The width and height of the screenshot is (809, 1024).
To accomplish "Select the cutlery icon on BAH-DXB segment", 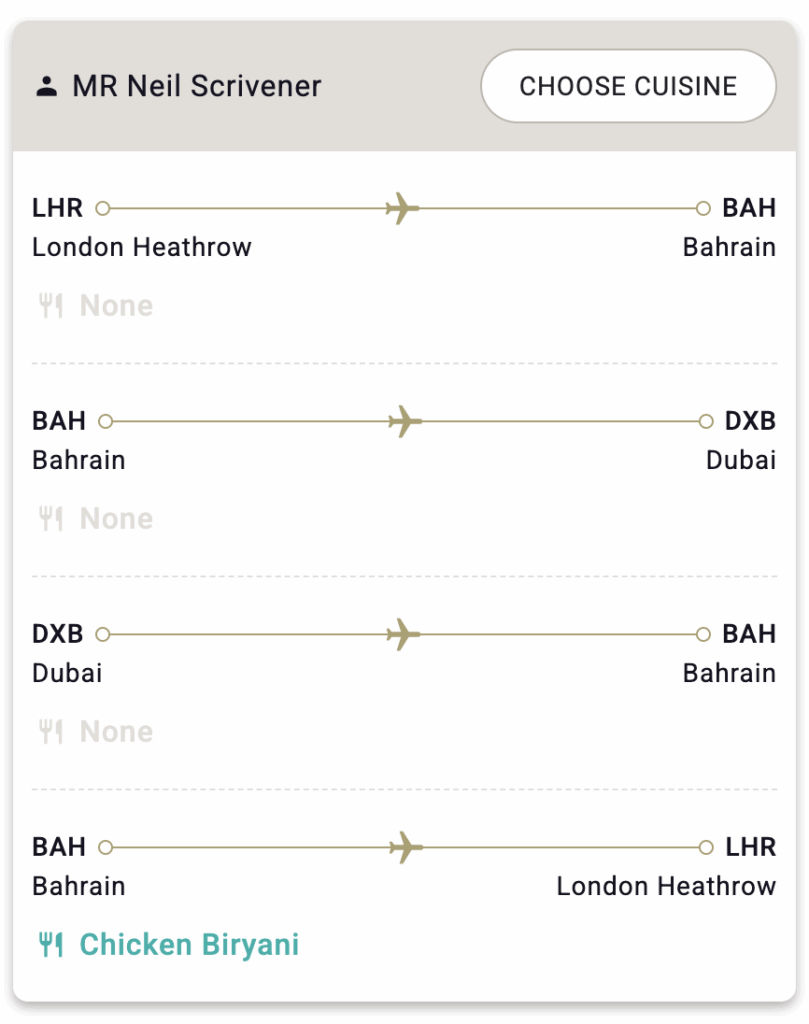I will [x=49, y=518].
